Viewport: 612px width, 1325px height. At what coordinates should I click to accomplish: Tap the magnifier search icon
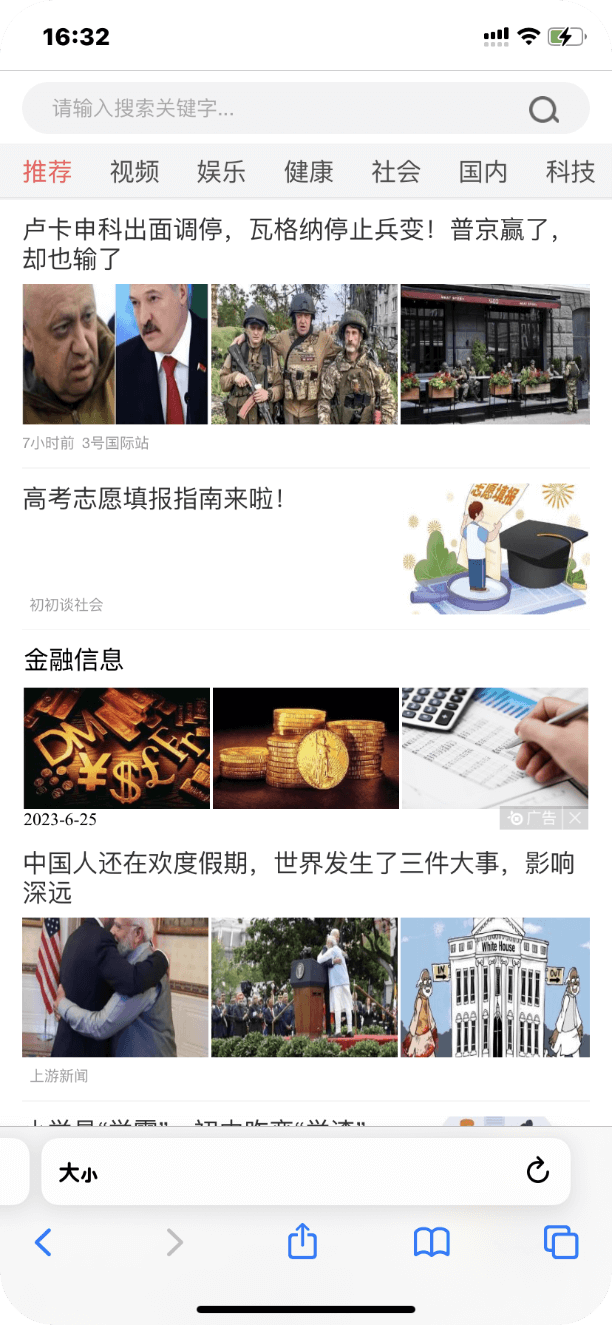tap(543, 109)
